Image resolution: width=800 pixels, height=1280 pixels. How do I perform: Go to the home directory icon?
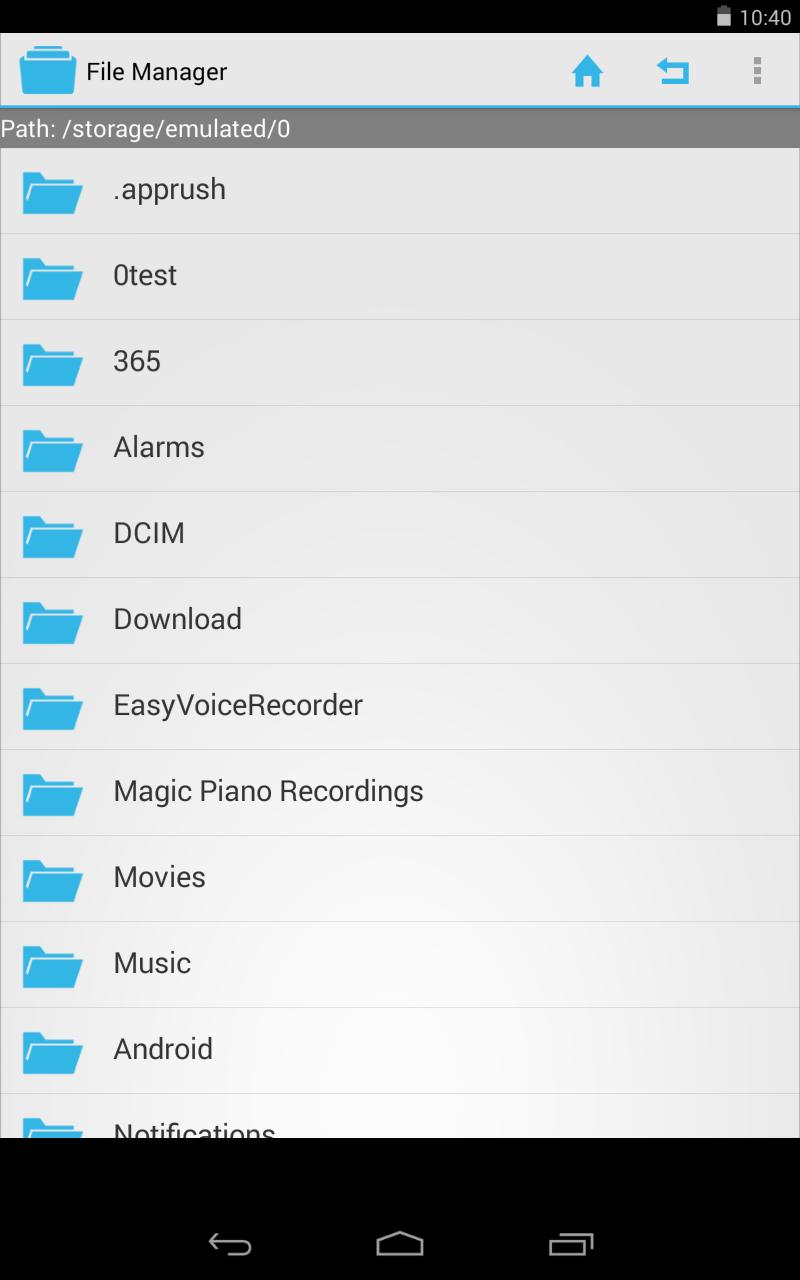point(587,72)
